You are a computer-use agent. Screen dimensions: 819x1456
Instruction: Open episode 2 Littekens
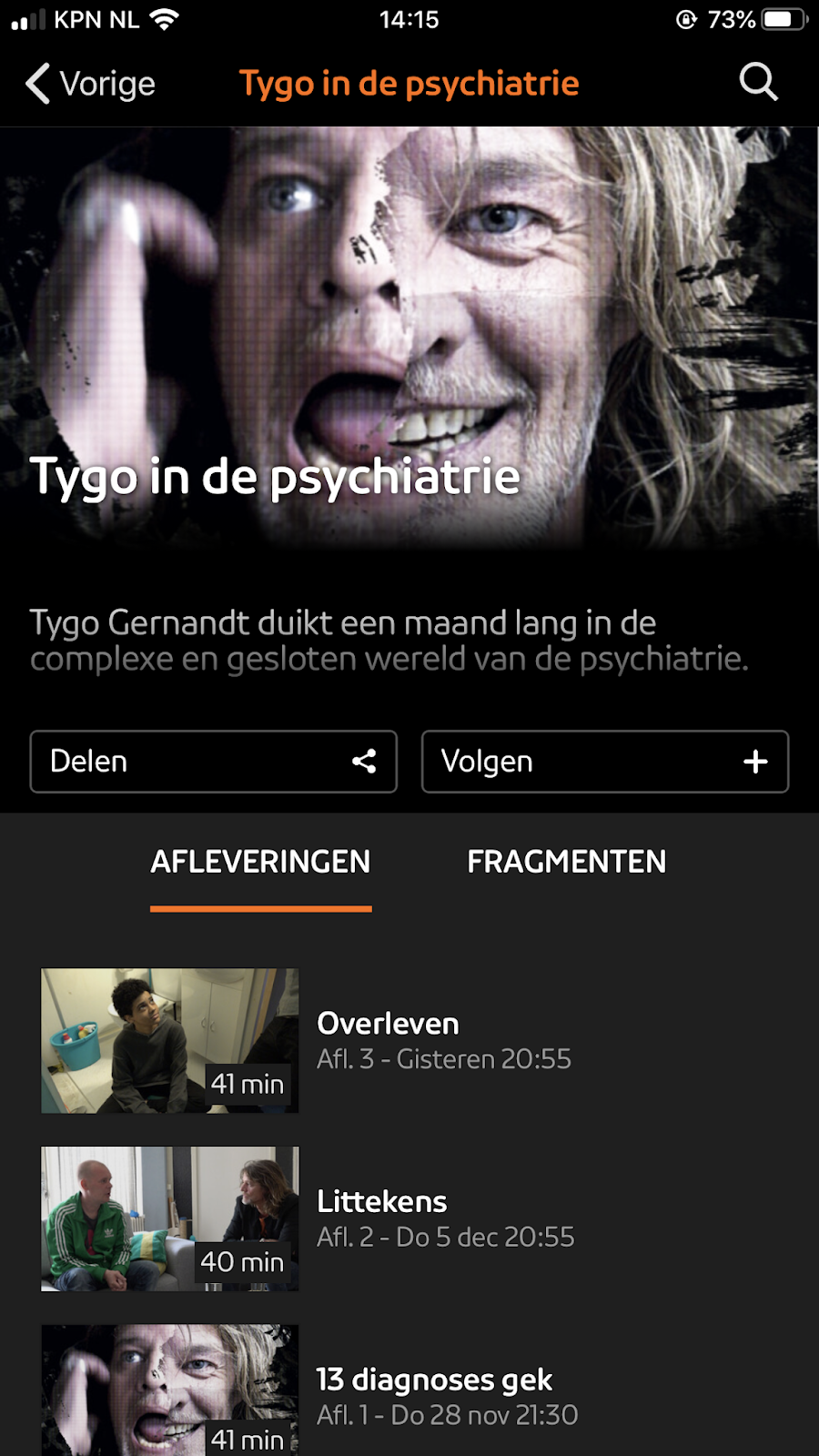tap(409, 1218)
